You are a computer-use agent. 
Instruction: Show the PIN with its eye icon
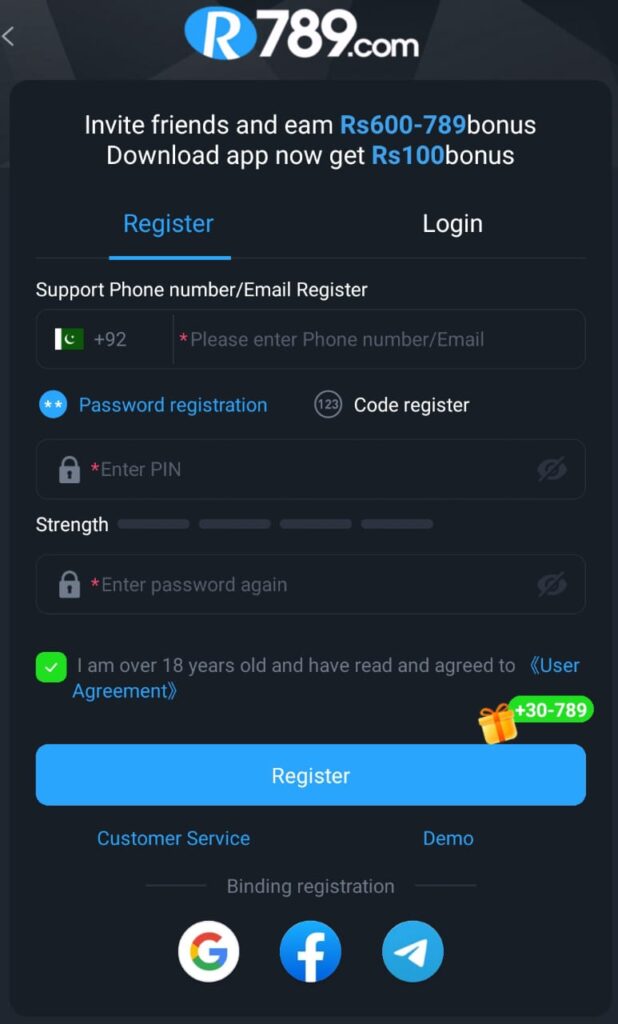(x=551, y=469)
